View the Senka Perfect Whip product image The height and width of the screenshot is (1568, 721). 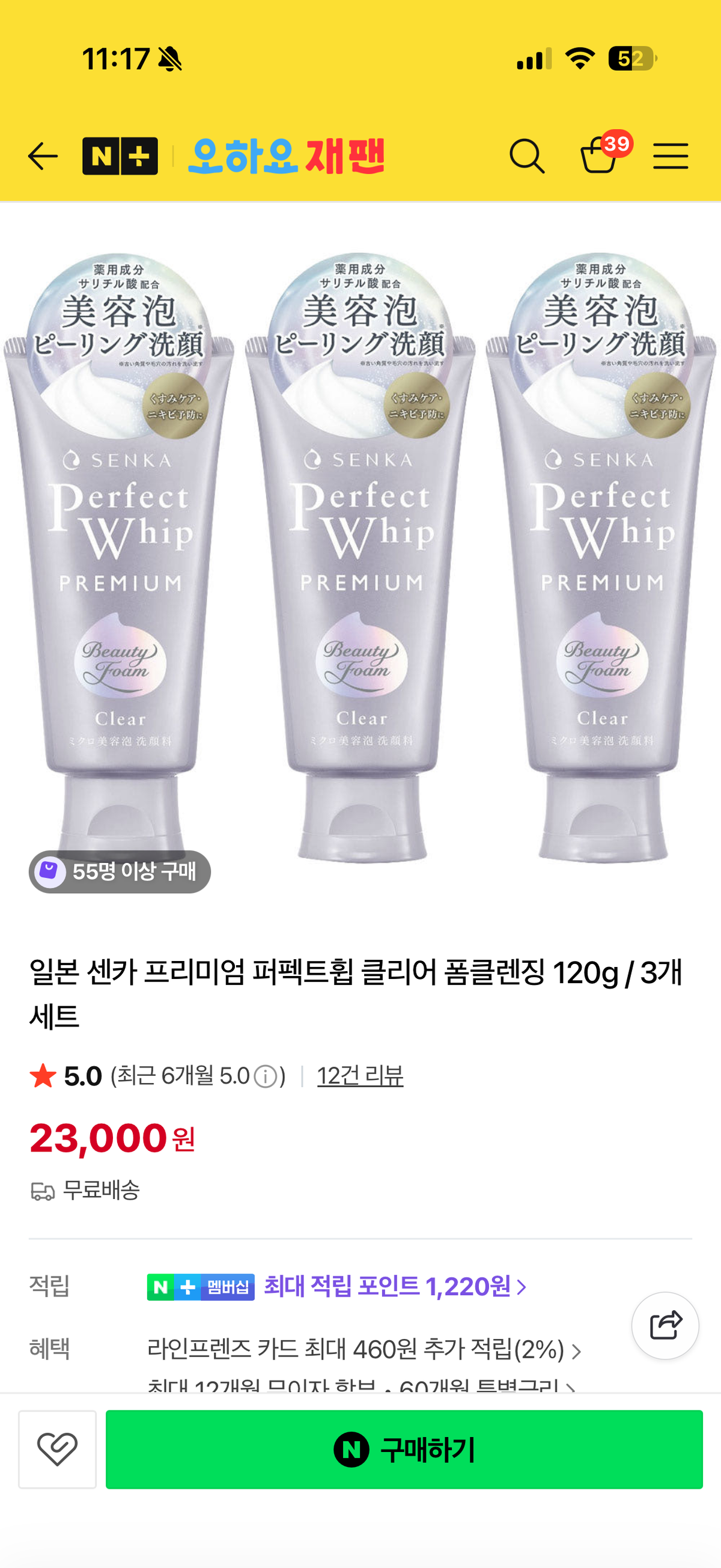coord(360,557)
